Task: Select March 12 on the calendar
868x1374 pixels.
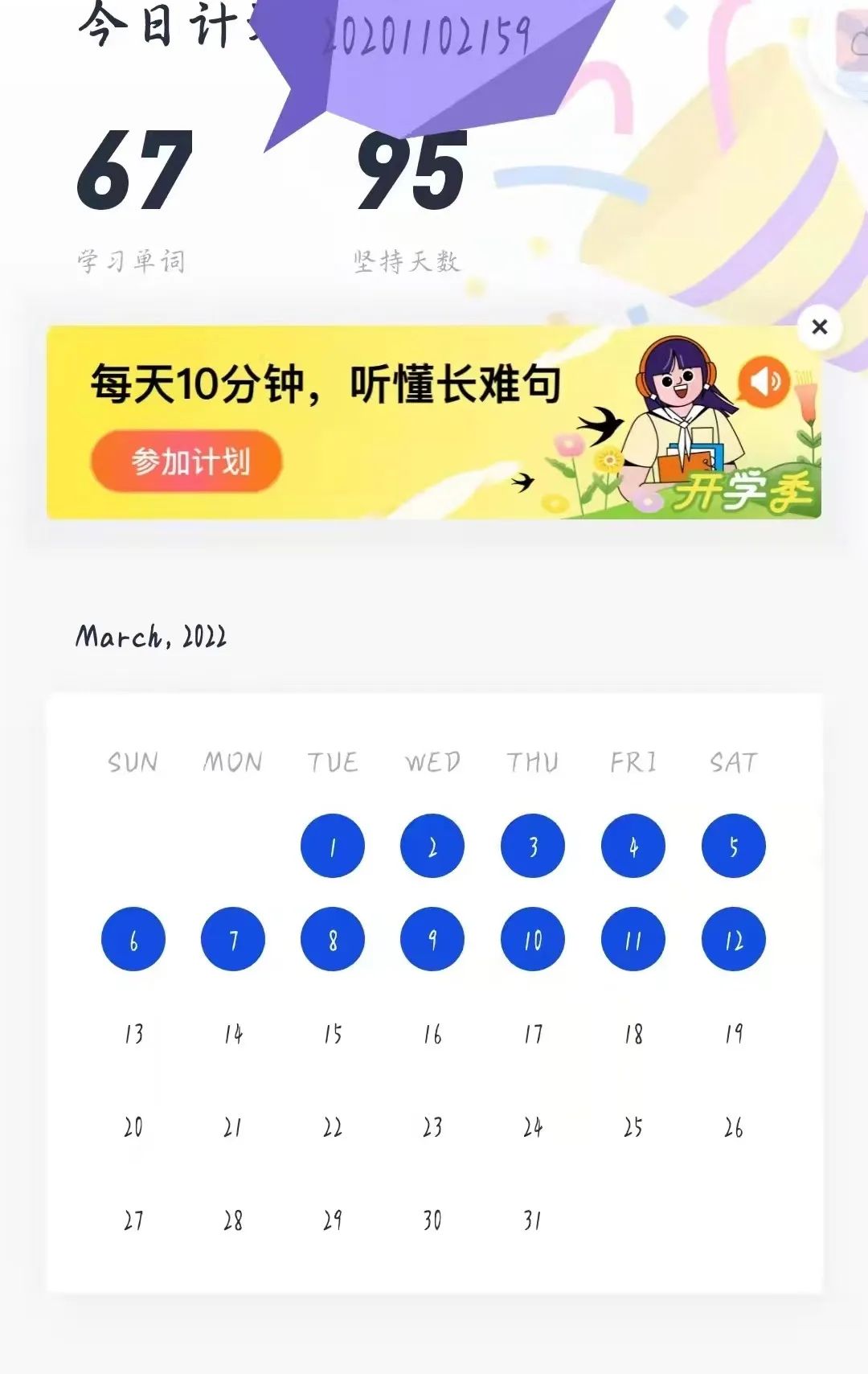Action: (x=733, y=939)
